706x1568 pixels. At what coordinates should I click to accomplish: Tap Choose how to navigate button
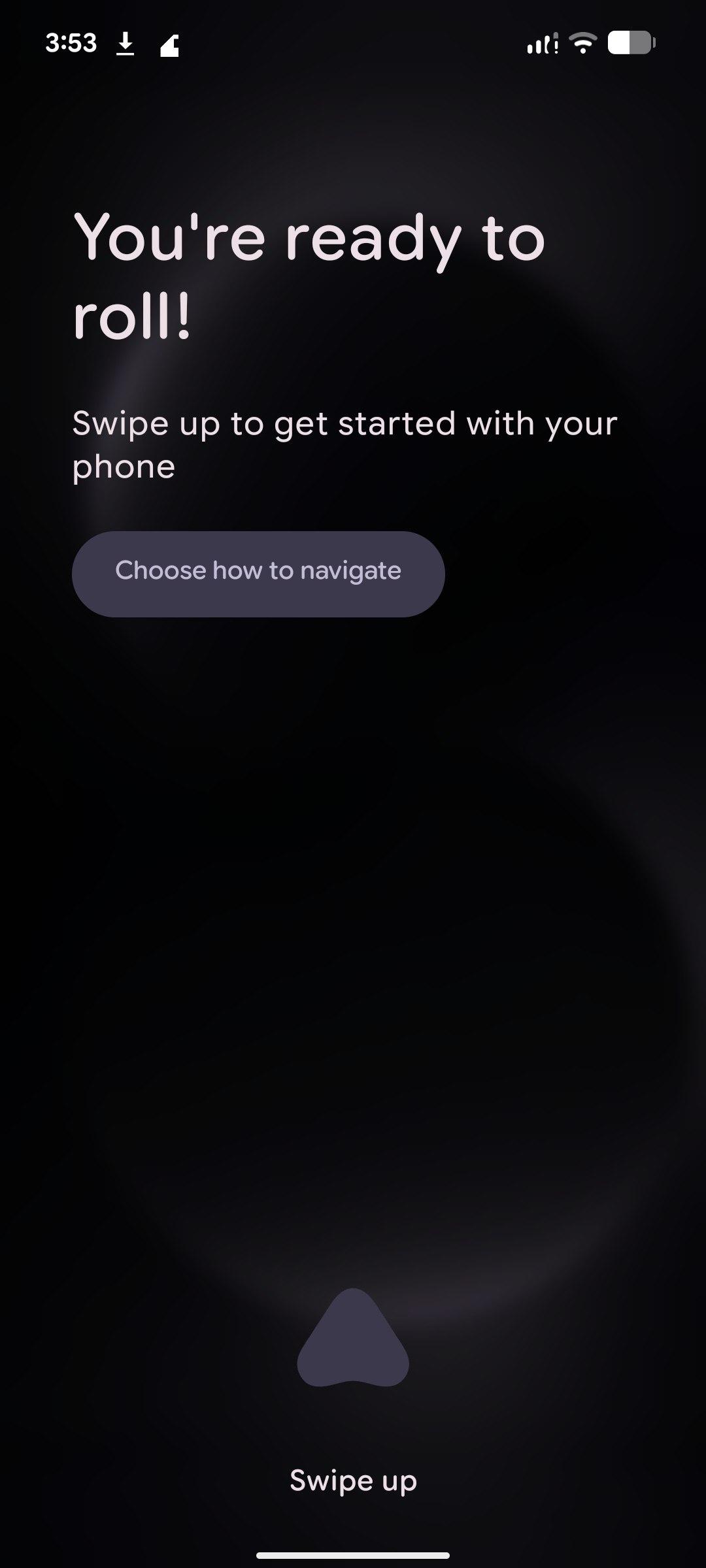[258, 574]
